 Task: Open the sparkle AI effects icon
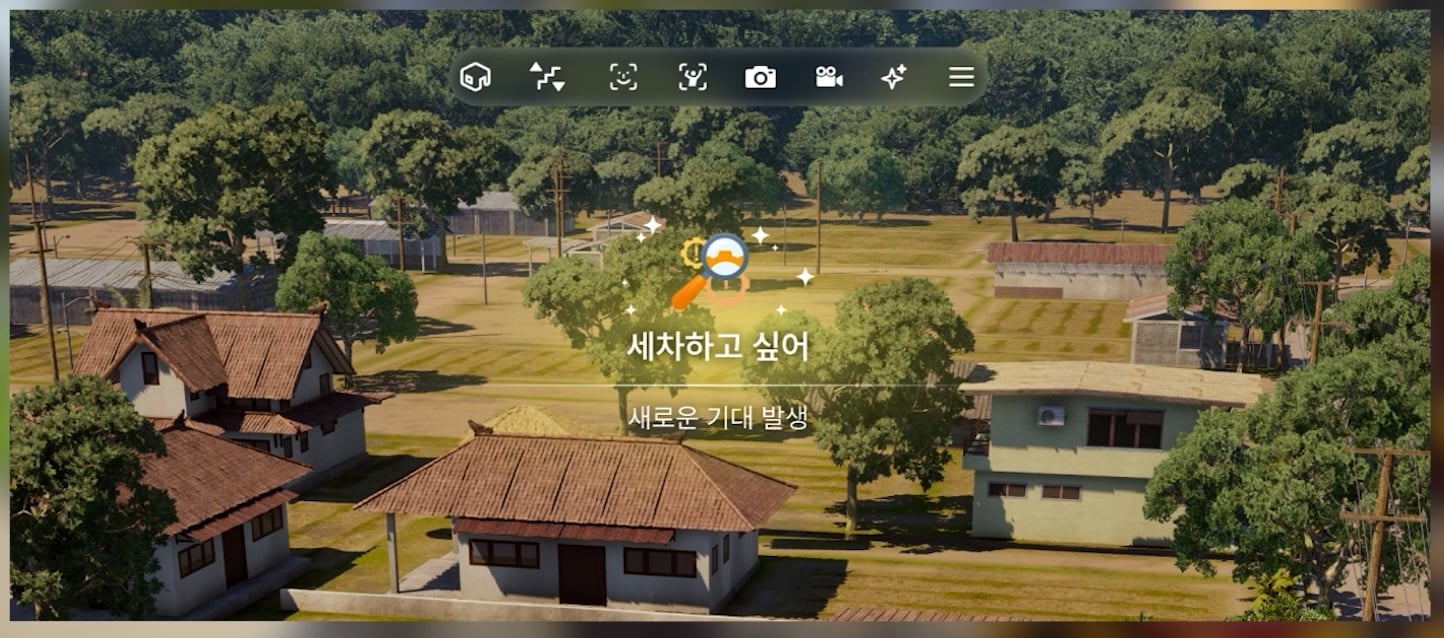[x=893, y=77]
